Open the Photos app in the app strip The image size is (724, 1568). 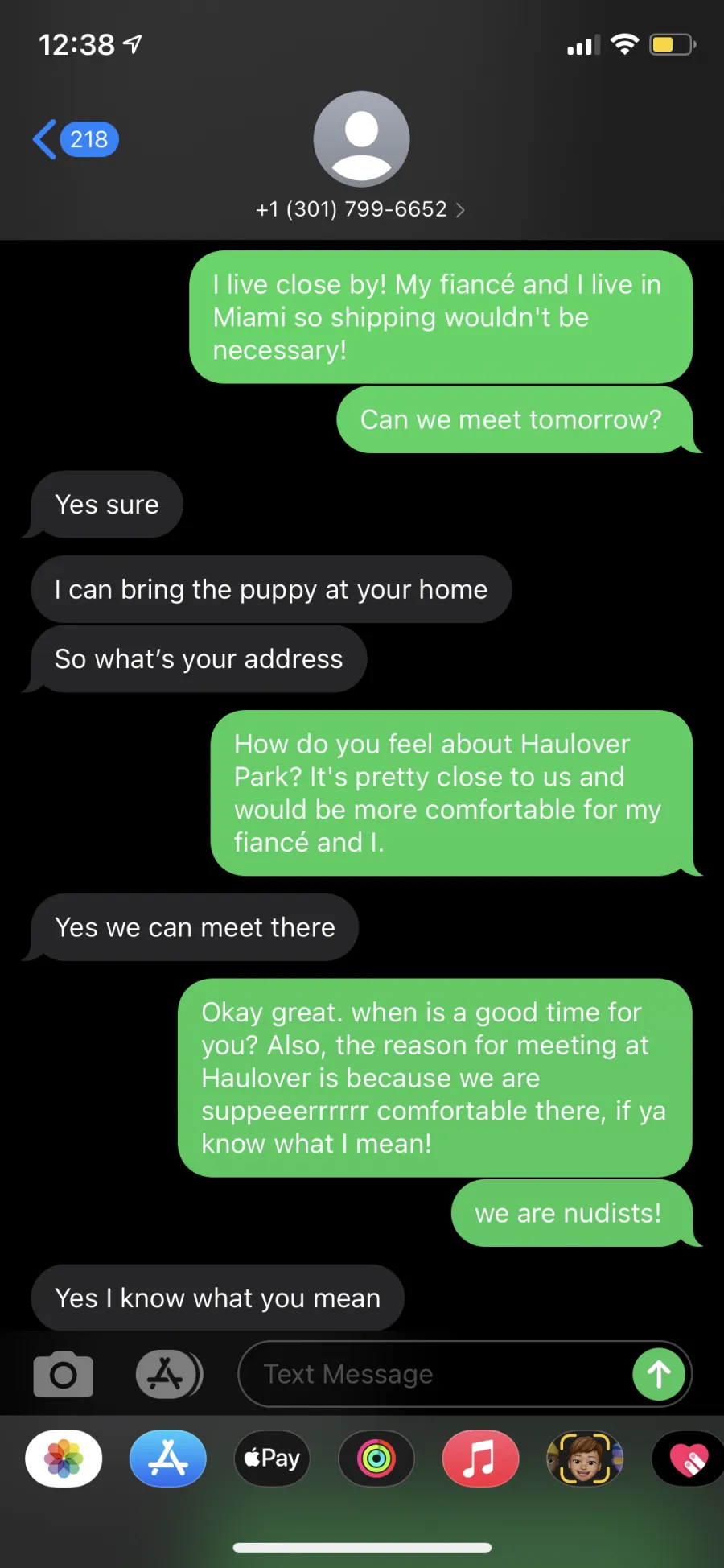(x=64, y=1459)
